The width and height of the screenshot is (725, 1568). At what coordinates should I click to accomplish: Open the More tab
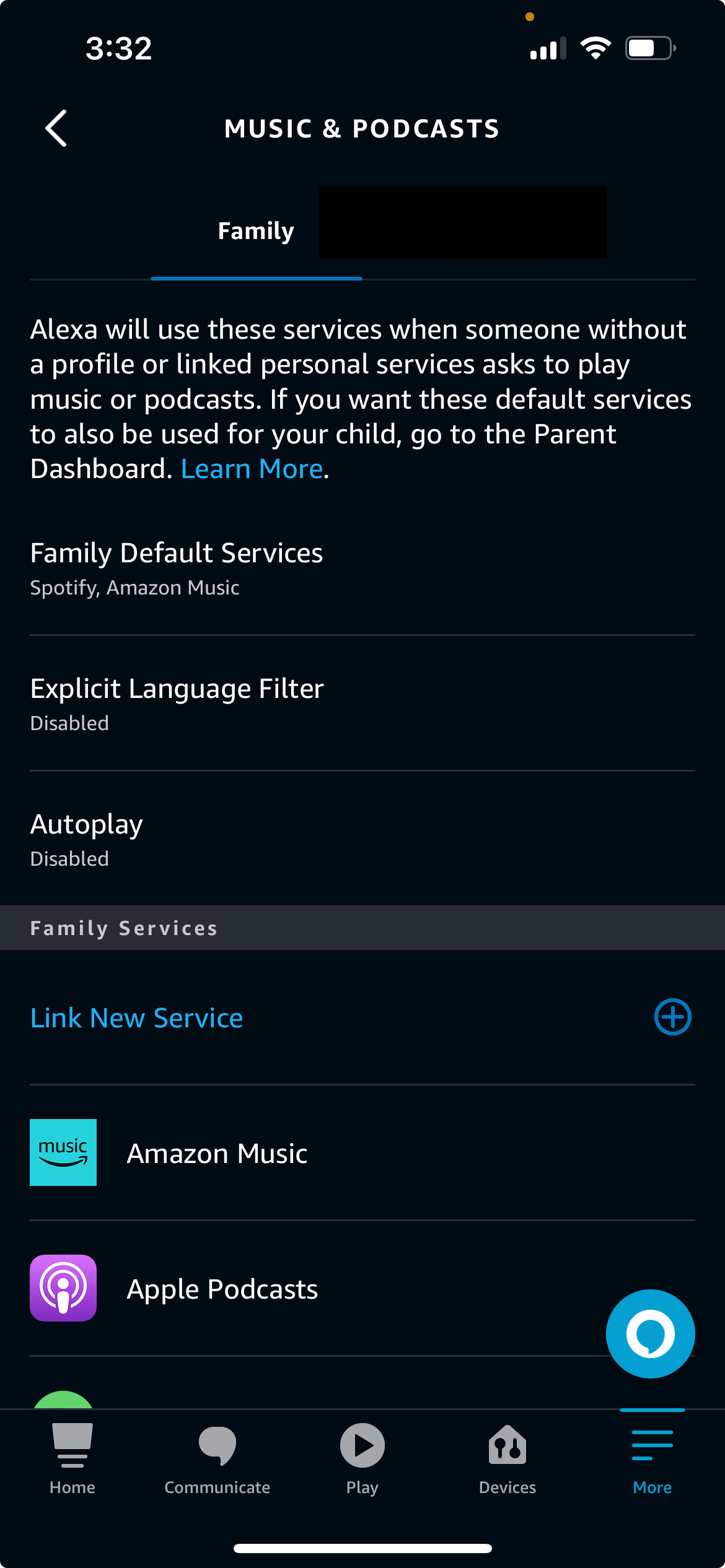pyautogui.click(x=652, y=1458)
